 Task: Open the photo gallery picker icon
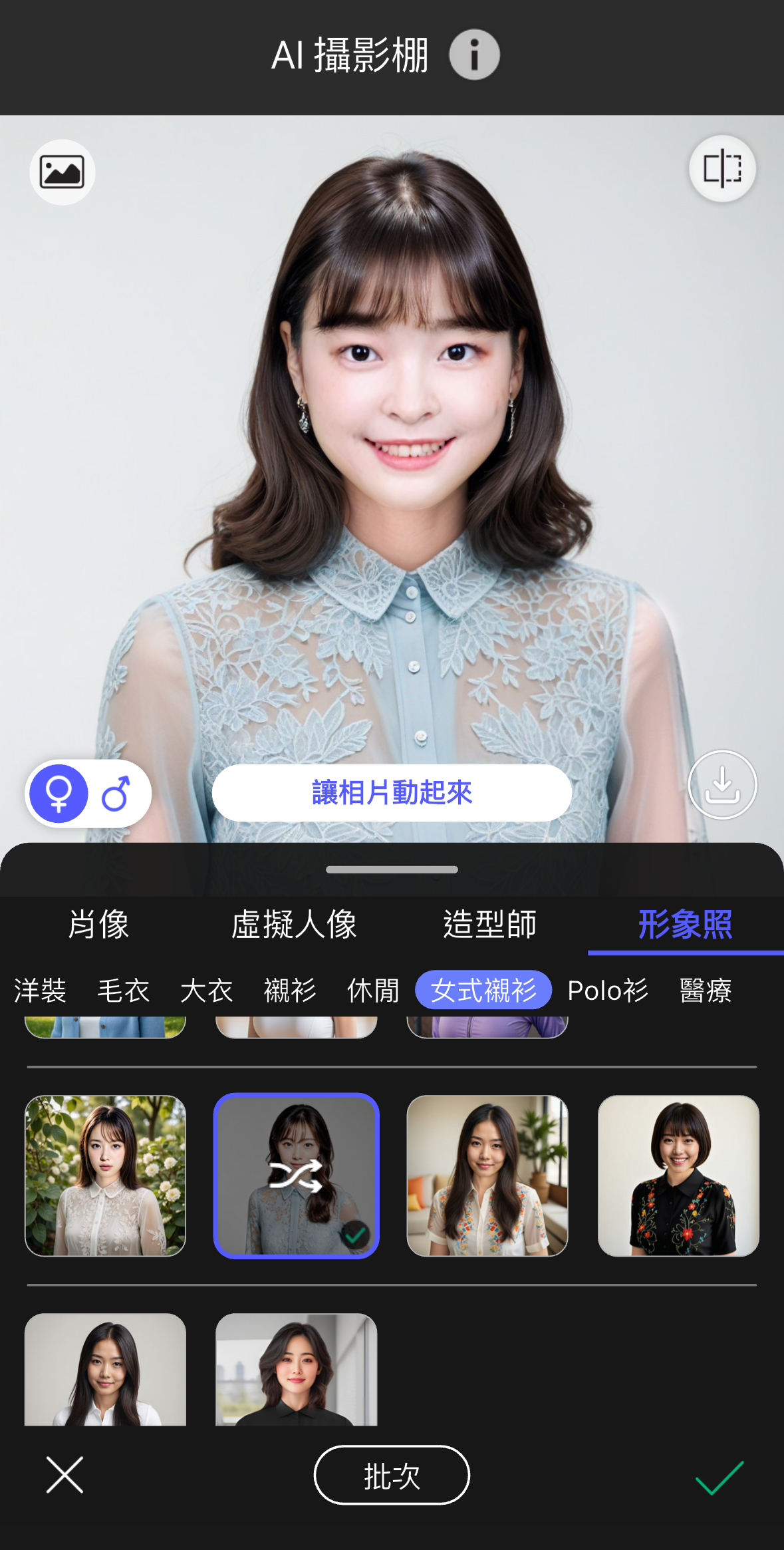pos(62,172)
